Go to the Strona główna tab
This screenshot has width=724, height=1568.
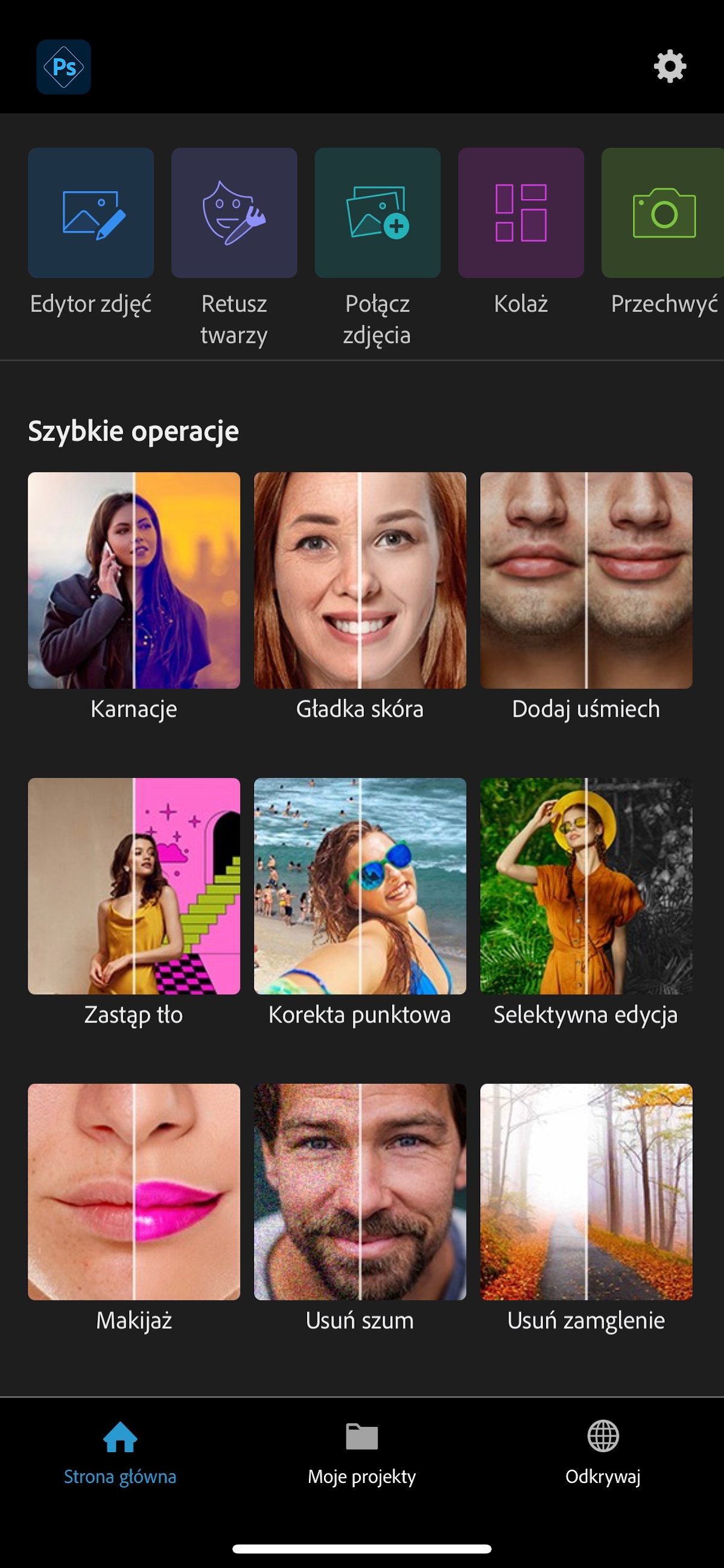point(120,1452)
